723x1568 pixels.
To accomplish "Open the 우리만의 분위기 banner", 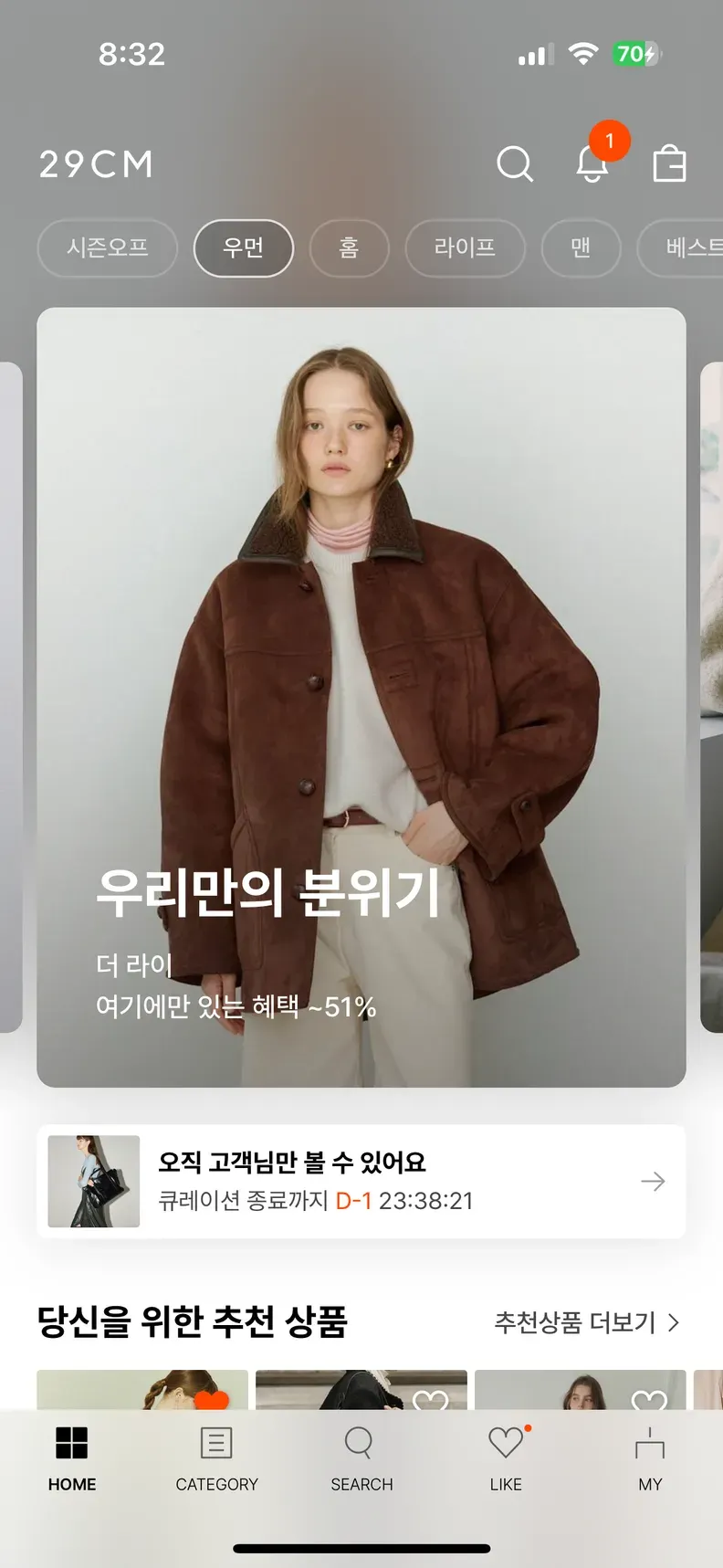I will [361, 697].
